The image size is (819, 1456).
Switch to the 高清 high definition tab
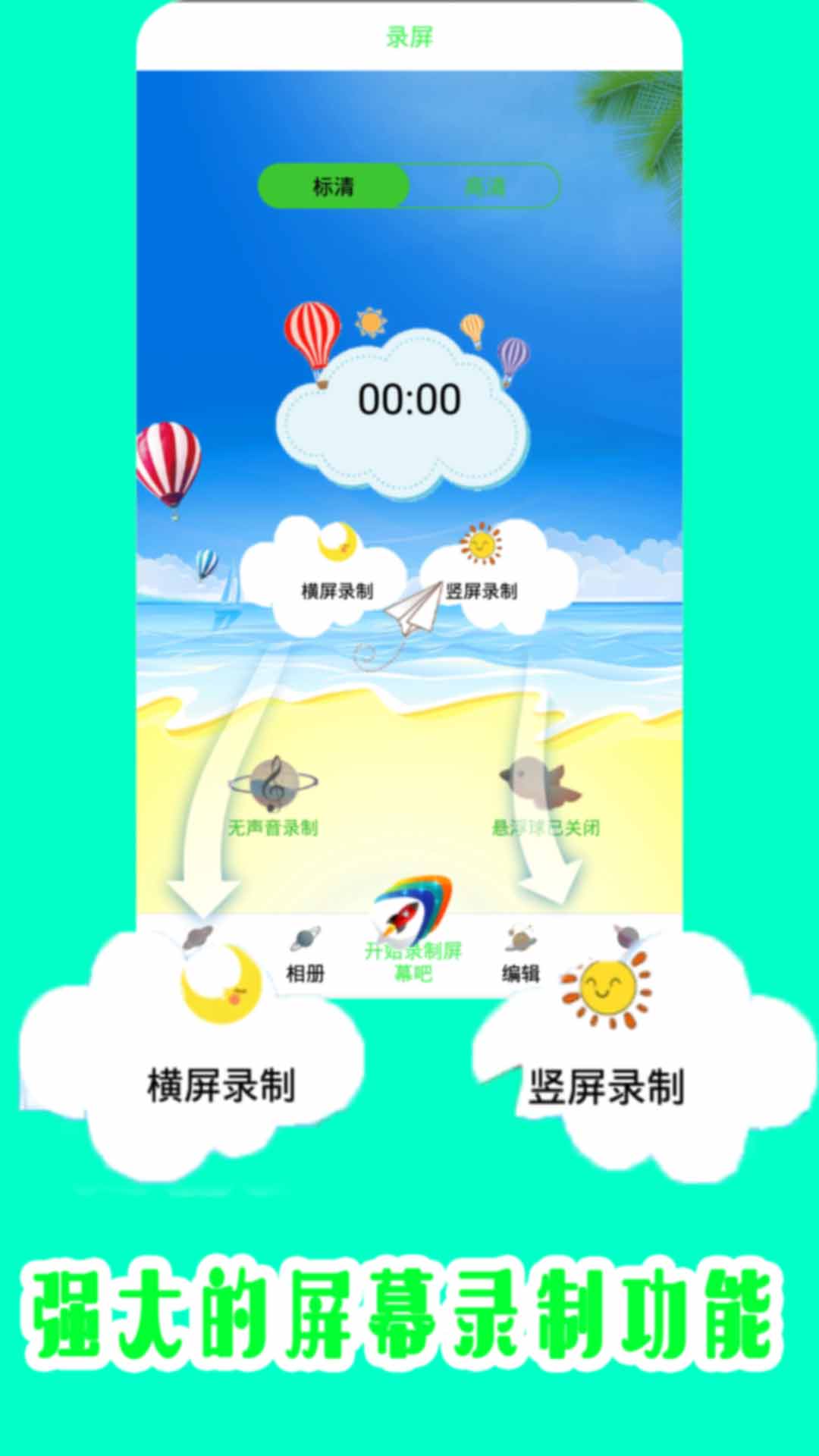484,184
